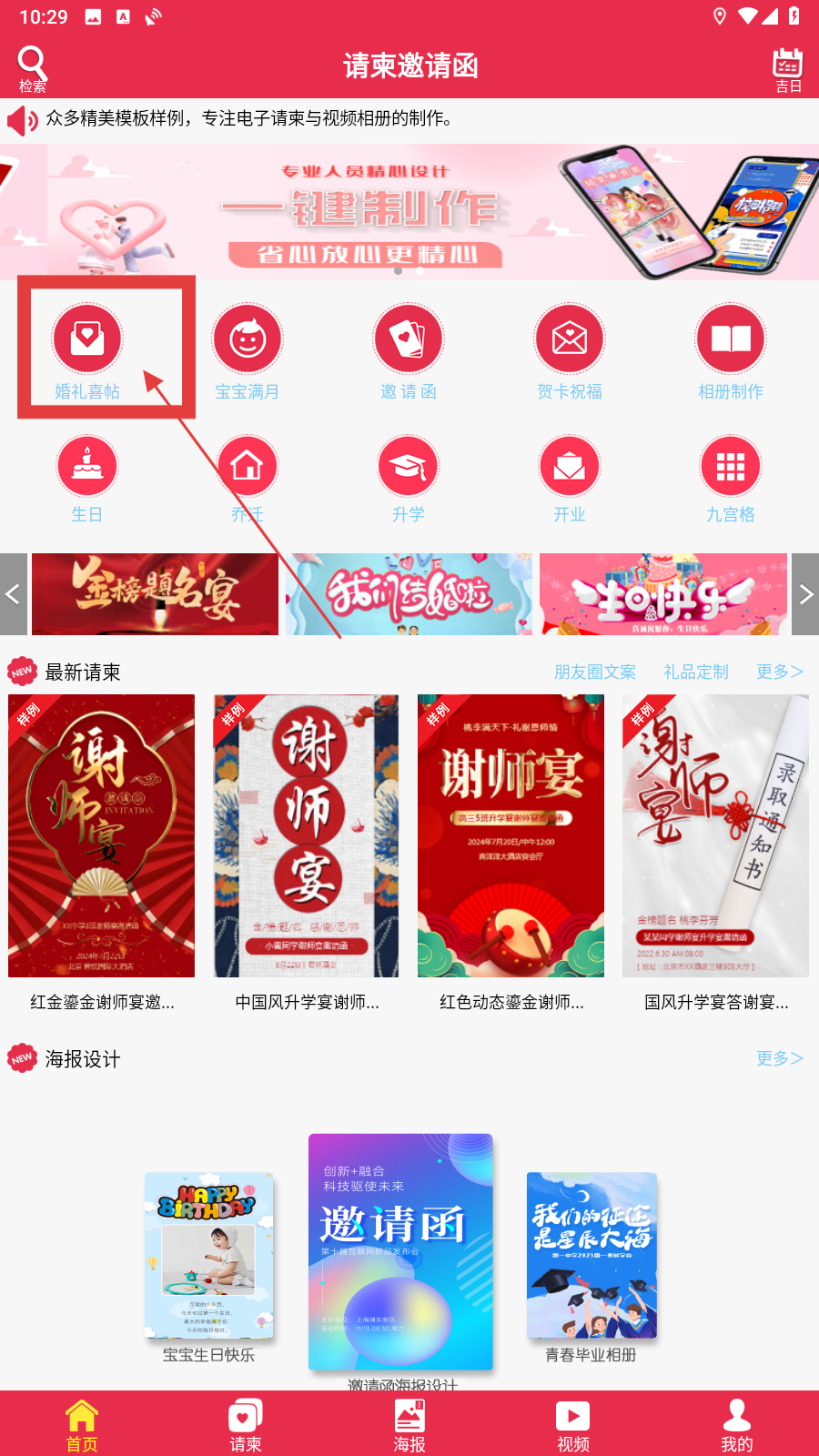
Task: Select the 生日 birthday category
Action: coord(87,479)
